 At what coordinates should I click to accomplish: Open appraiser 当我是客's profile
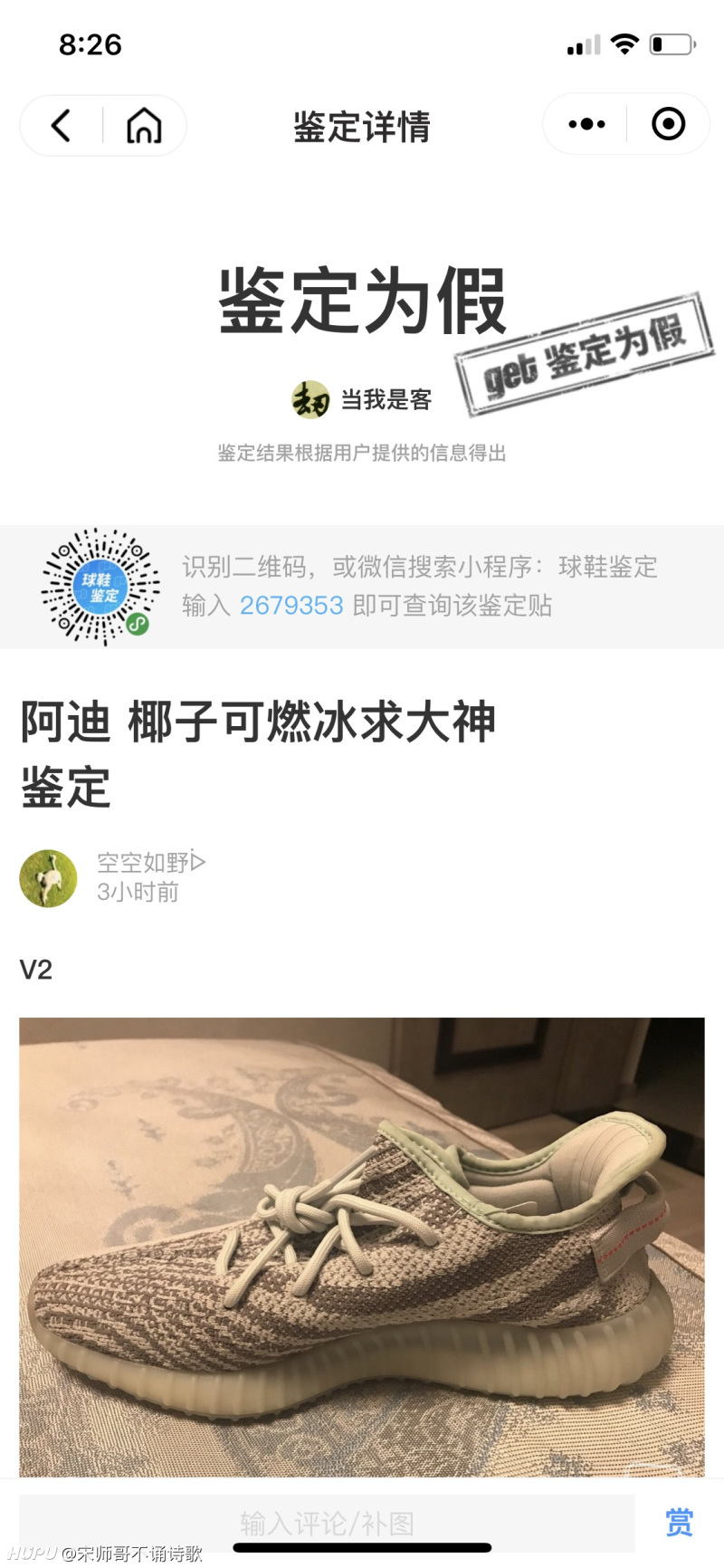(362, 399)
